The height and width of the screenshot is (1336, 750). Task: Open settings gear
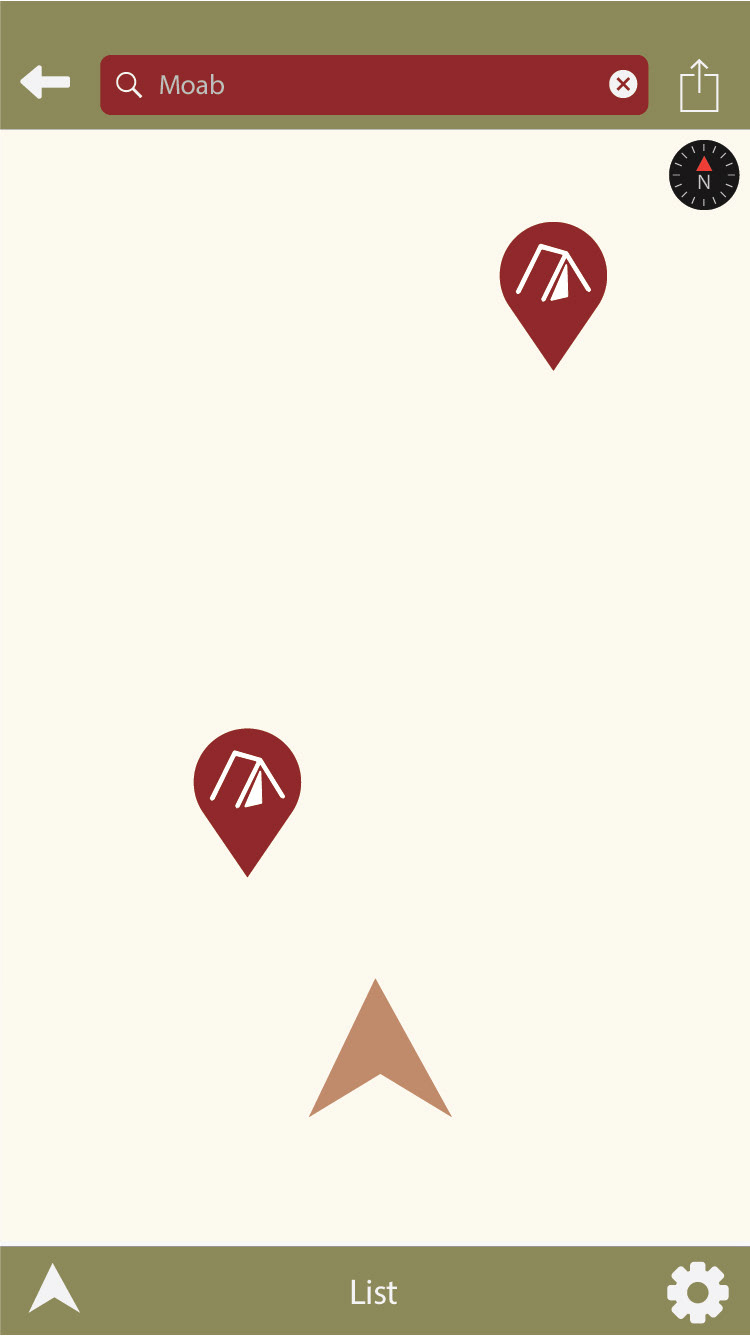(697, 1292)
